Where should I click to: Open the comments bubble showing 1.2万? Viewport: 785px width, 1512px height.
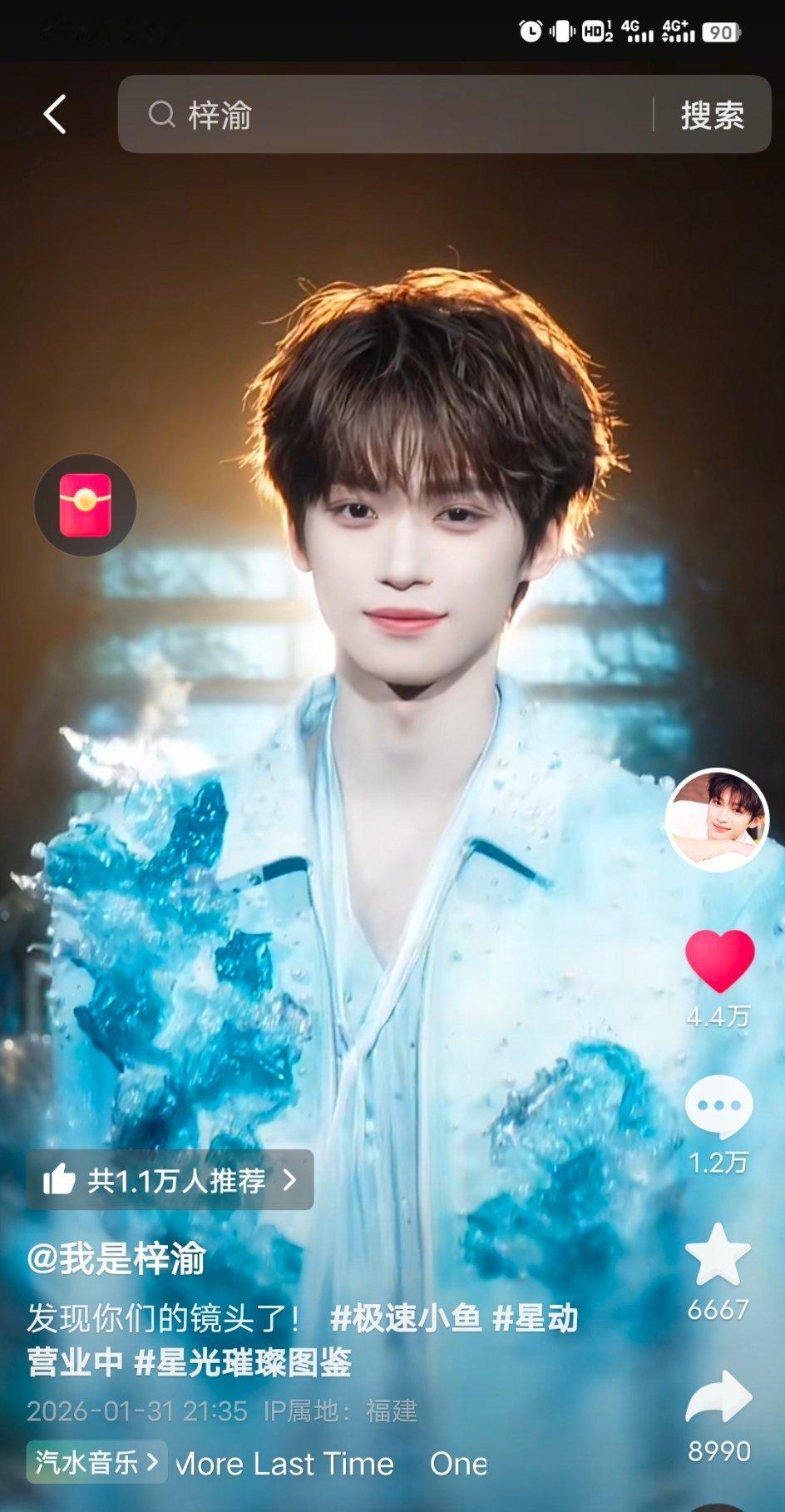[718, 1107]
